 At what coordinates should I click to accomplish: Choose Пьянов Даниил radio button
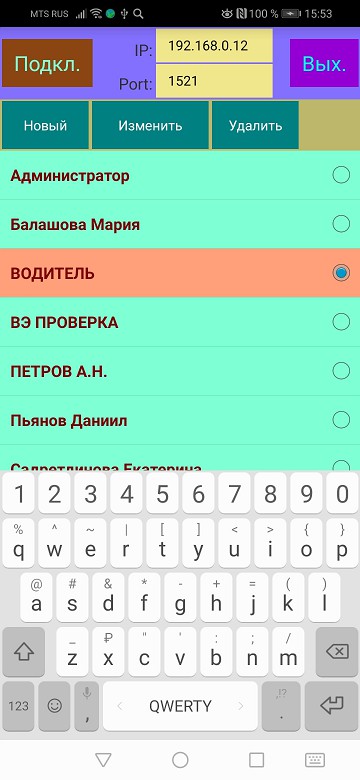point(341,420)
